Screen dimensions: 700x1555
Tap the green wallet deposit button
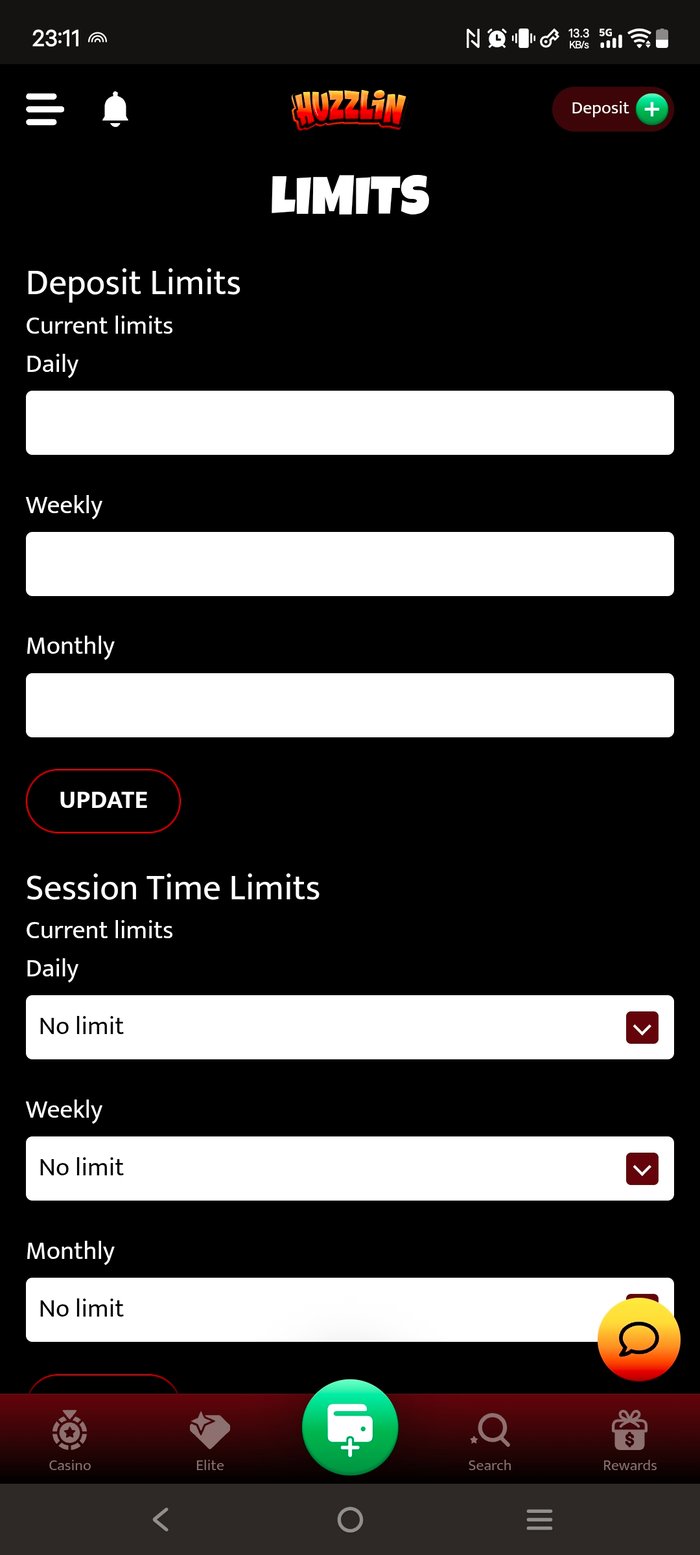point(350,1427)
